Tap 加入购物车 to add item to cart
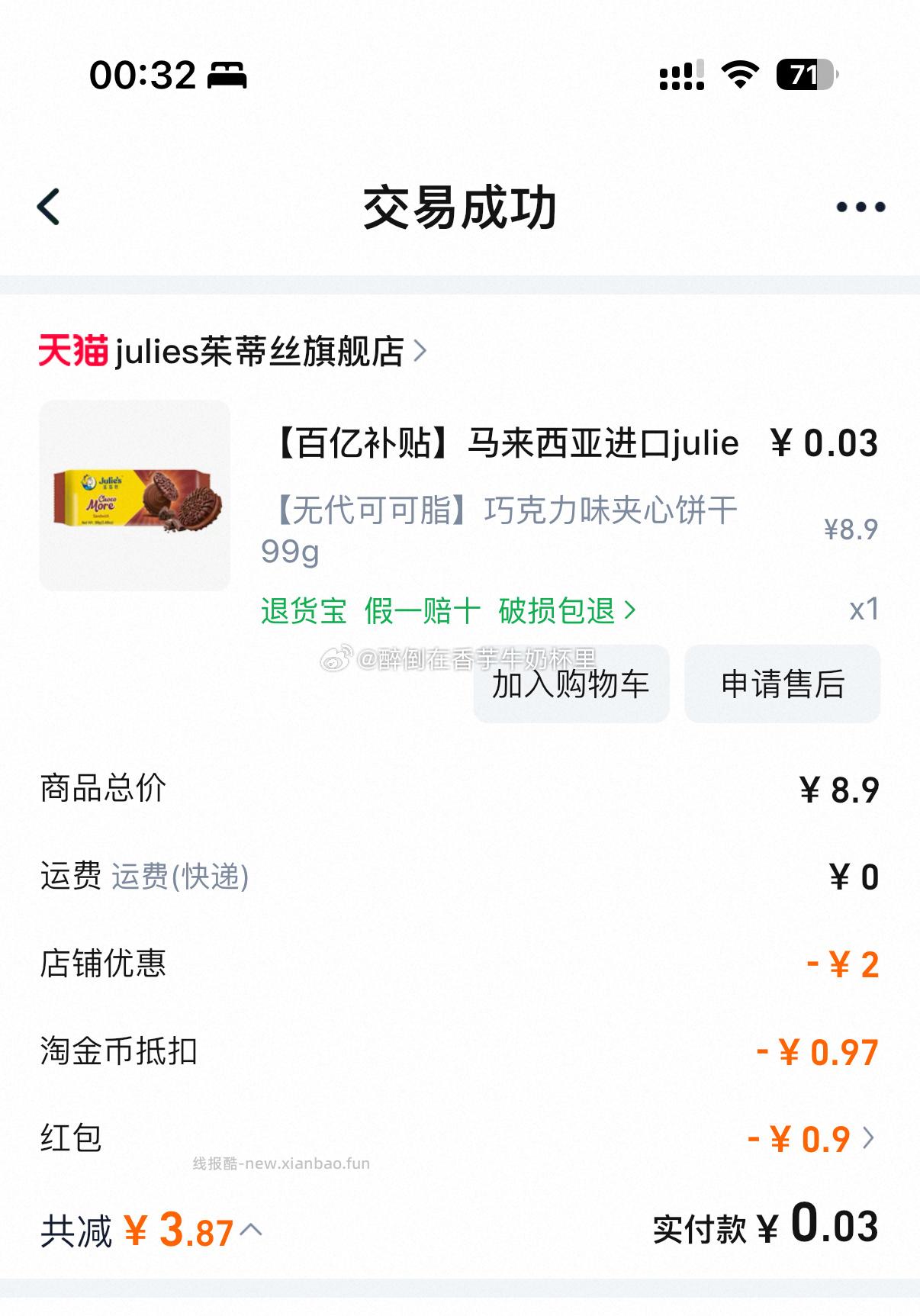Image resolution: width=920 pixels, height=1316 pixels. (x=571, y=685)
